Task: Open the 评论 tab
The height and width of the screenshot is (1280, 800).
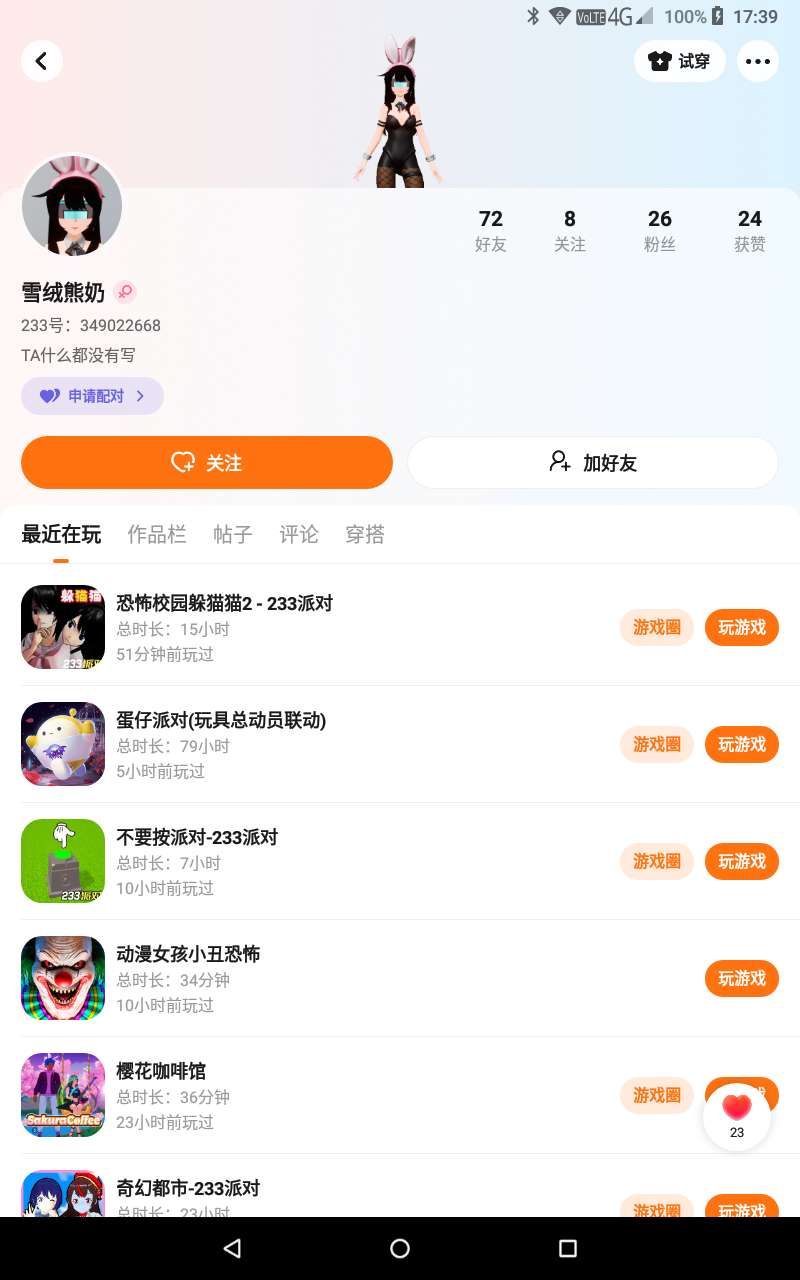Action: (x=299, y=535)
